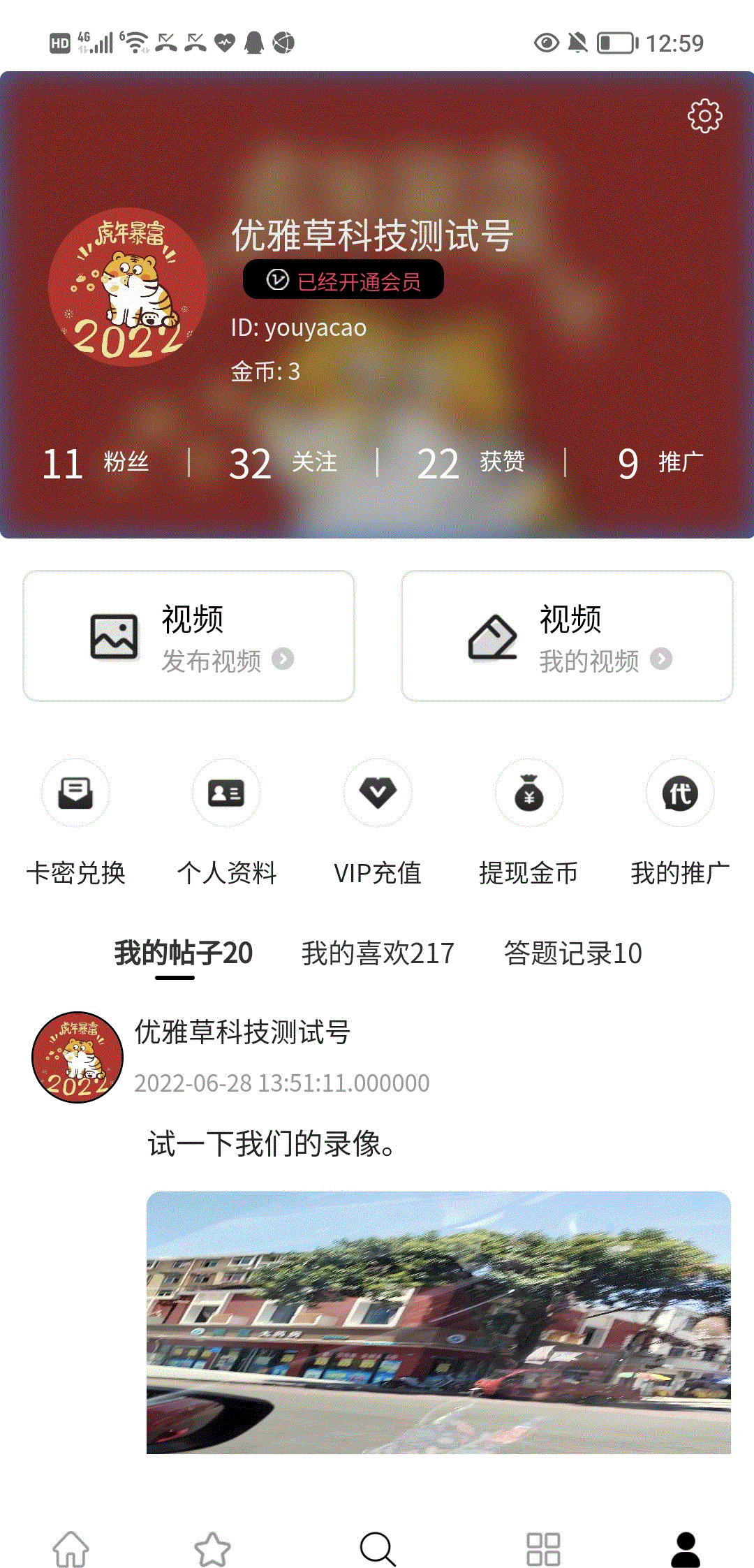Image resolution: width=754 pixels, height=1568 pixels.
Task: Switch to the 我的喜欢217 tab
Action: (378, 953)
